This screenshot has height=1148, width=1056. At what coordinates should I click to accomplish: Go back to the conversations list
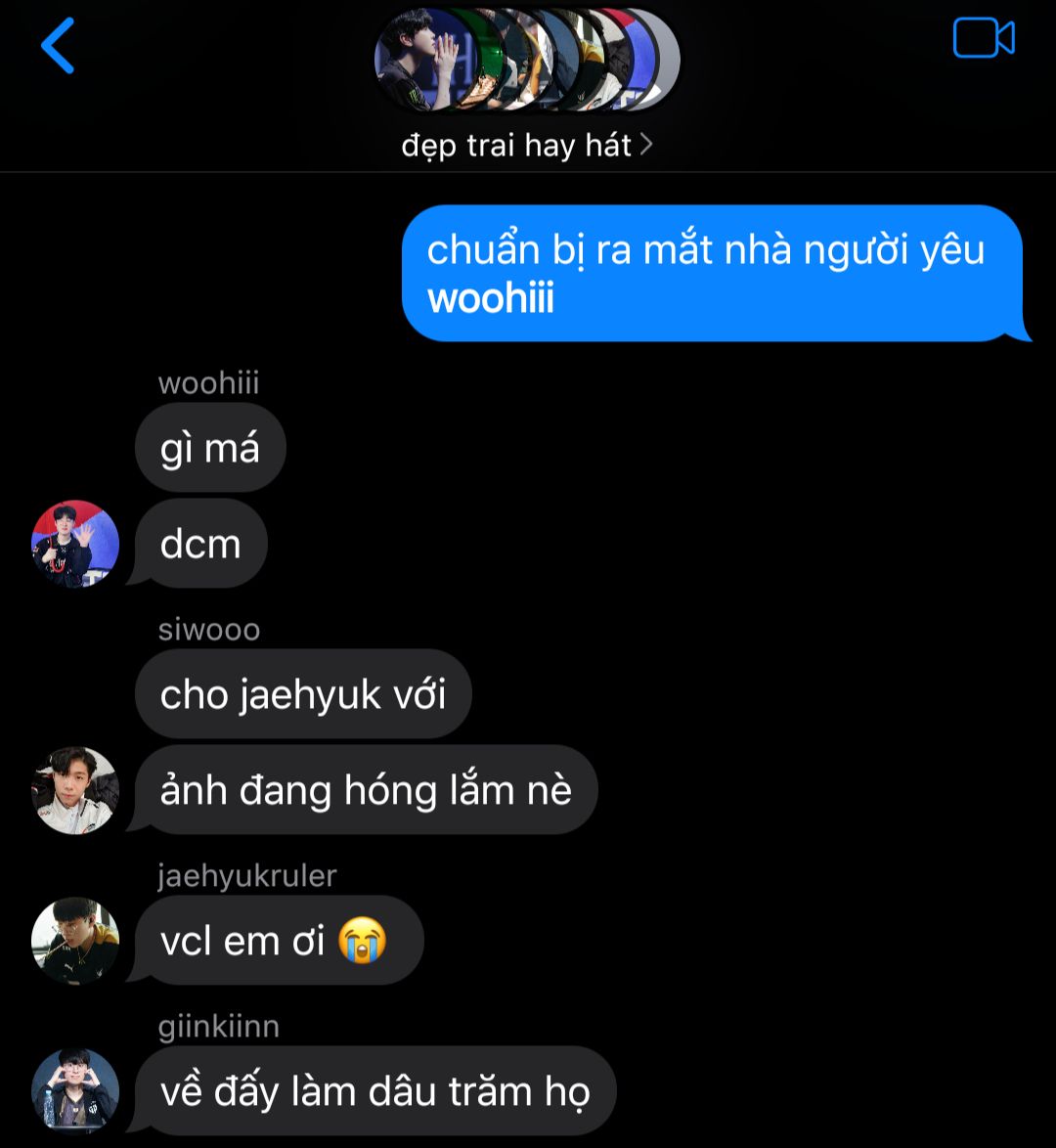click(58, 46)
